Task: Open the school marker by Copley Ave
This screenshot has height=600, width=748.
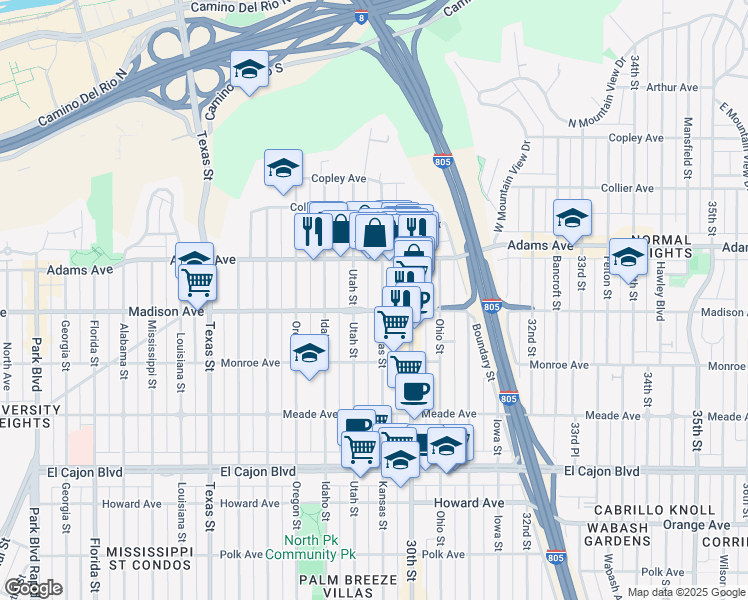Action: coord(283,169)
